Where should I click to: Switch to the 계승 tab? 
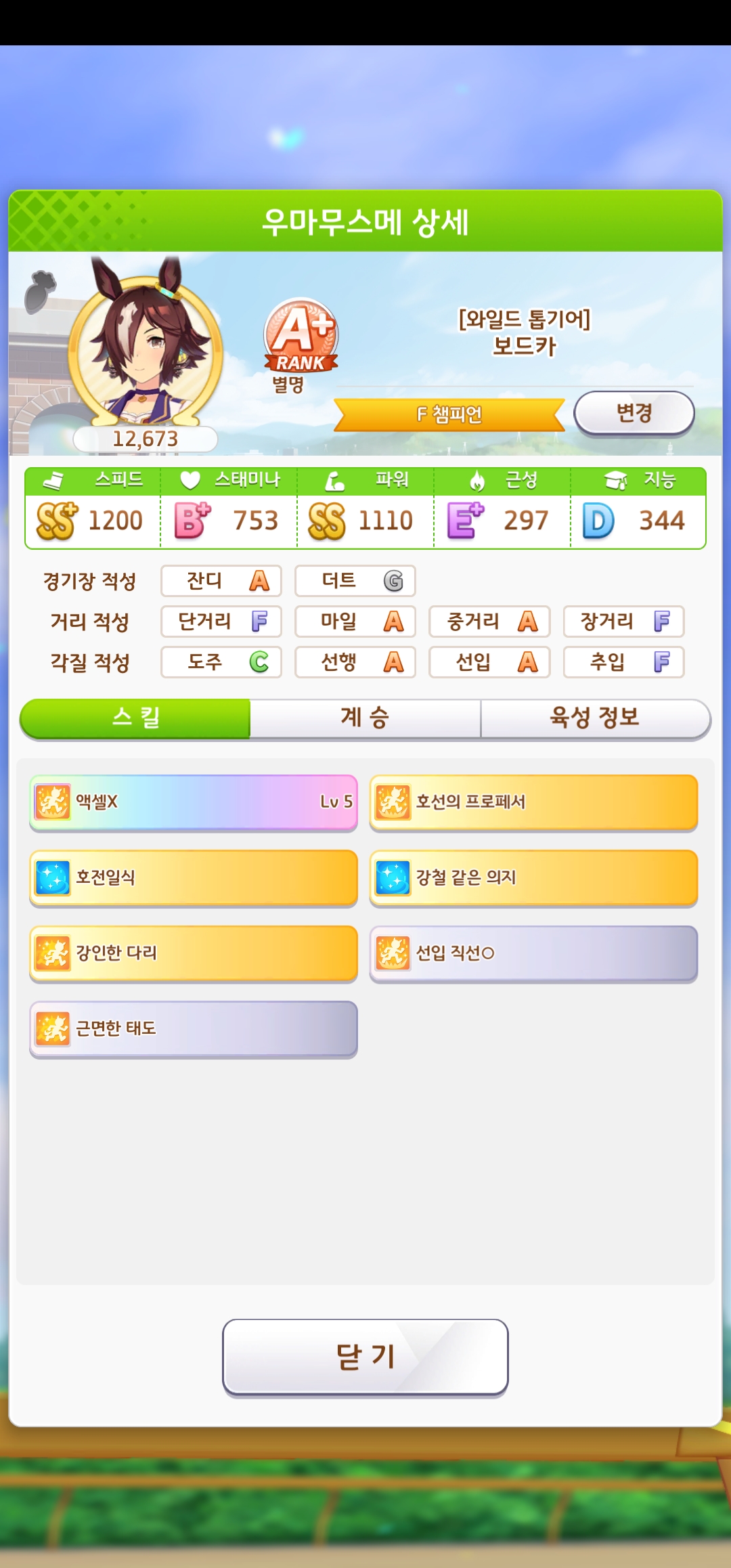tap(365, 718)
